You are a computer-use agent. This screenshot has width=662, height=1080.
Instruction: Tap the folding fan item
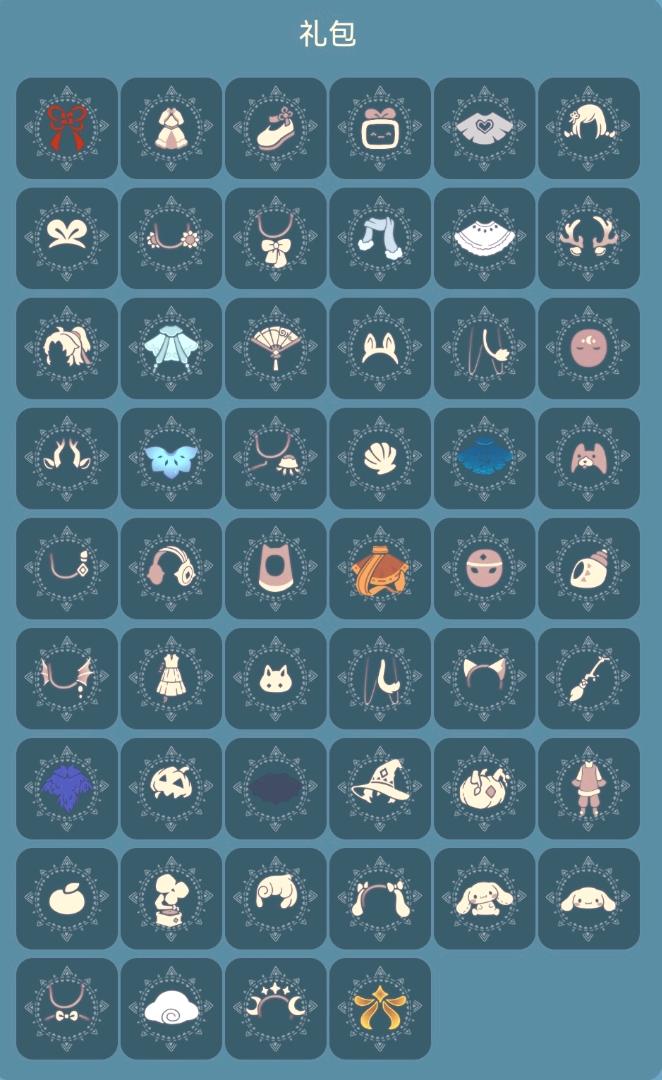click(276, 349)
